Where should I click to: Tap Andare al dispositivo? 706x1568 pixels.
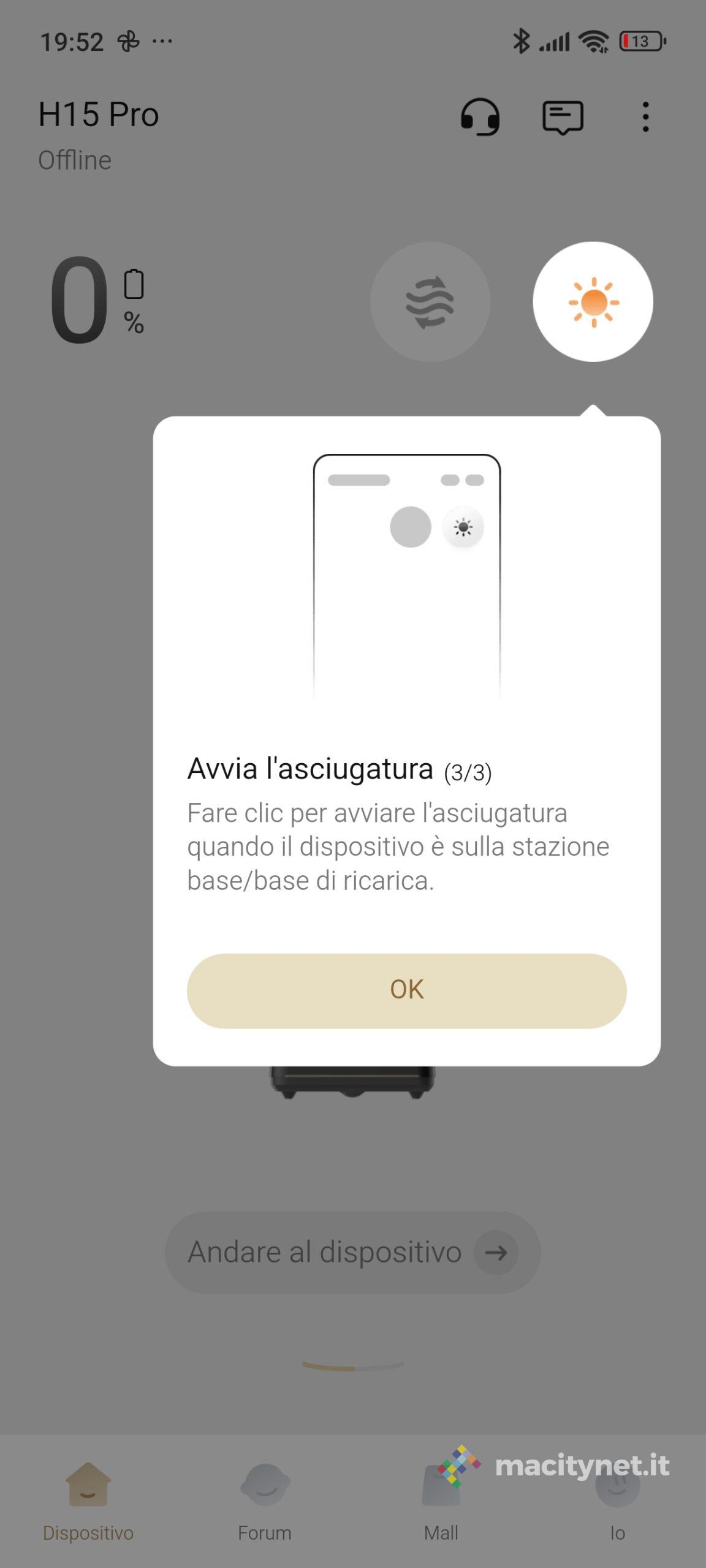point(352,1252)
